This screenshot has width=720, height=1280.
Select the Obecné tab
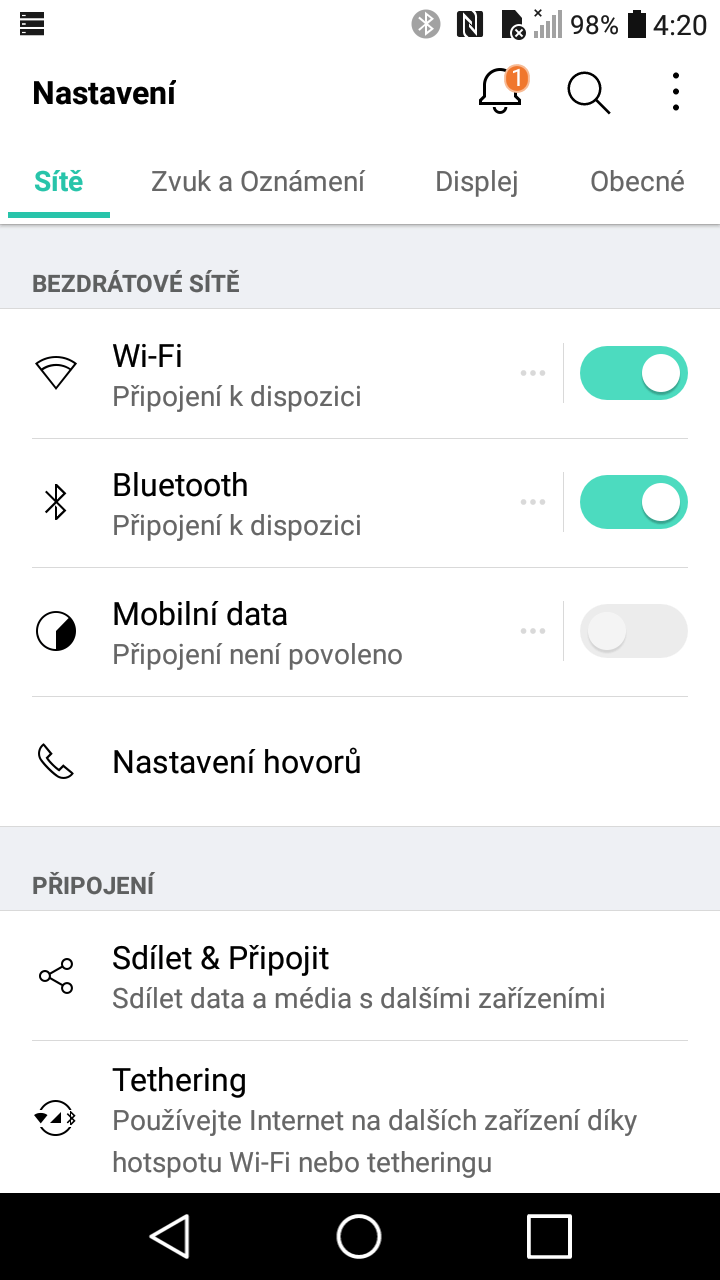[x=637, y=181]
